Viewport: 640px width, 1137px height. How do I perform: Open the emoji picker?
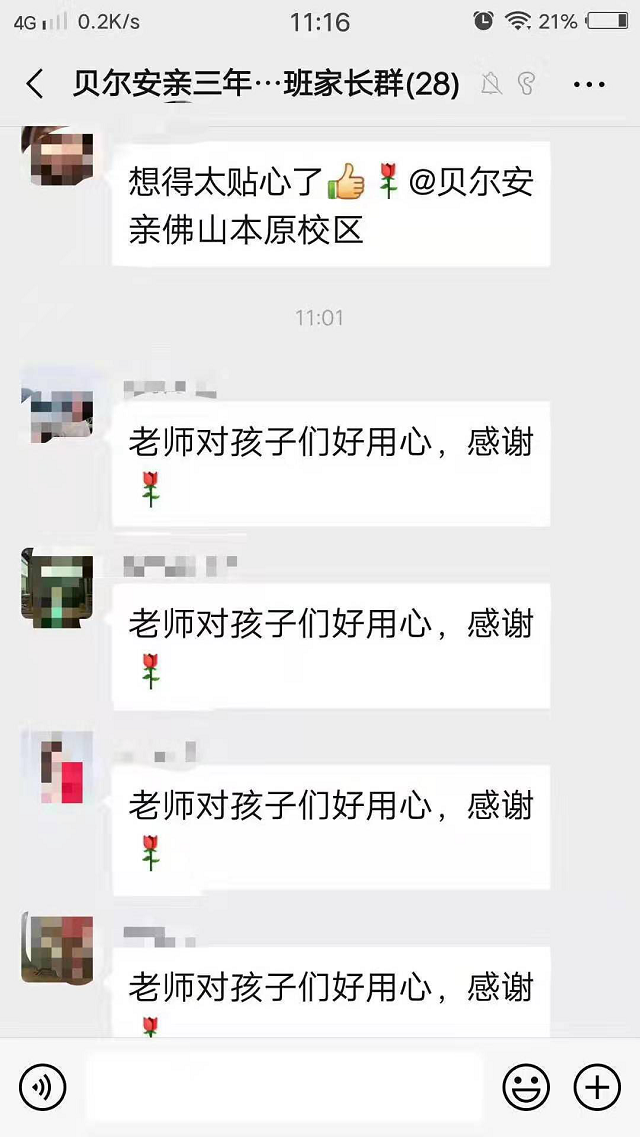click(x=526, y=1086)
